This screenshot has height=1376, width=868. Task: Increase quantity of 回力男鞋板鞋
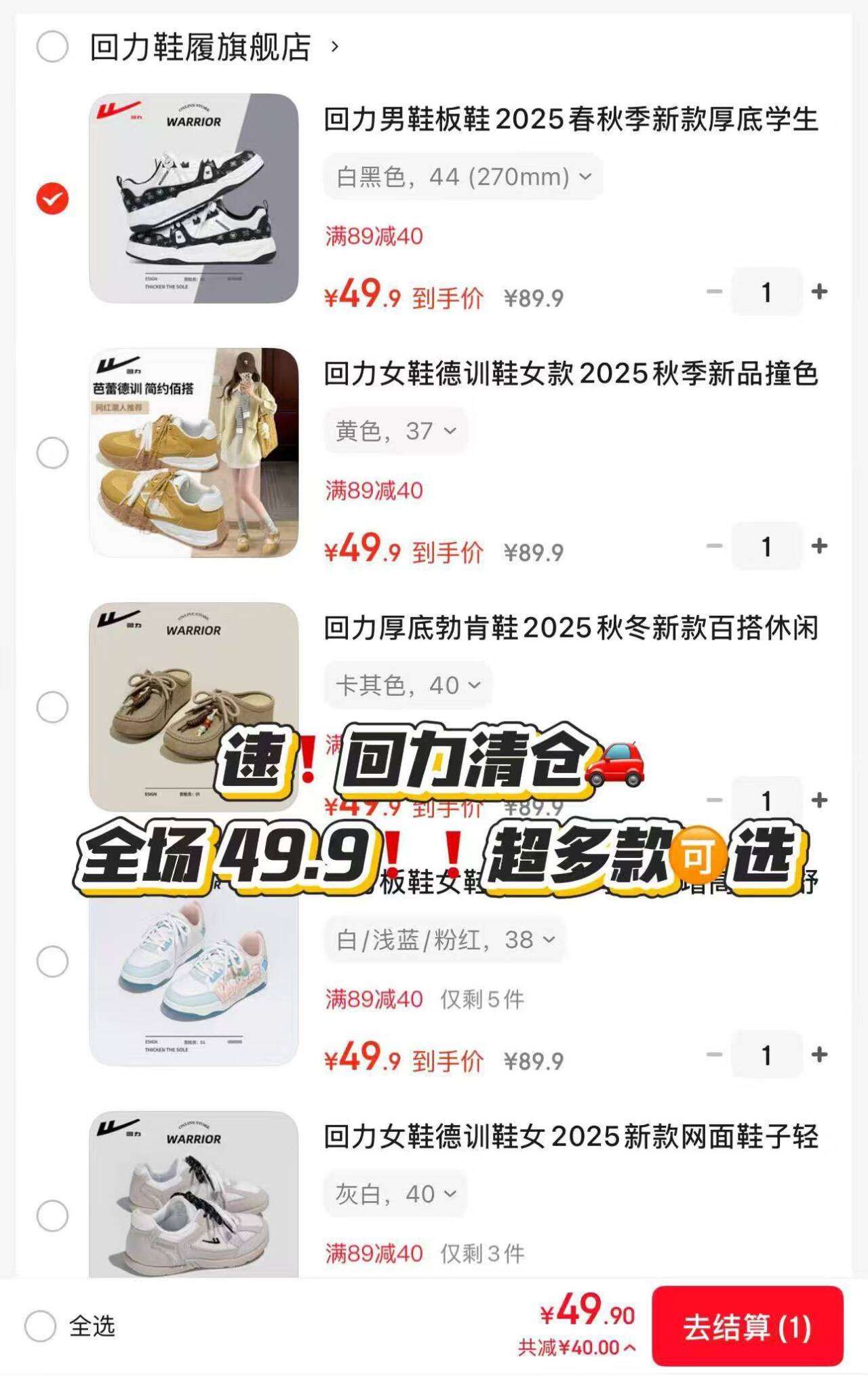[819, 292]
